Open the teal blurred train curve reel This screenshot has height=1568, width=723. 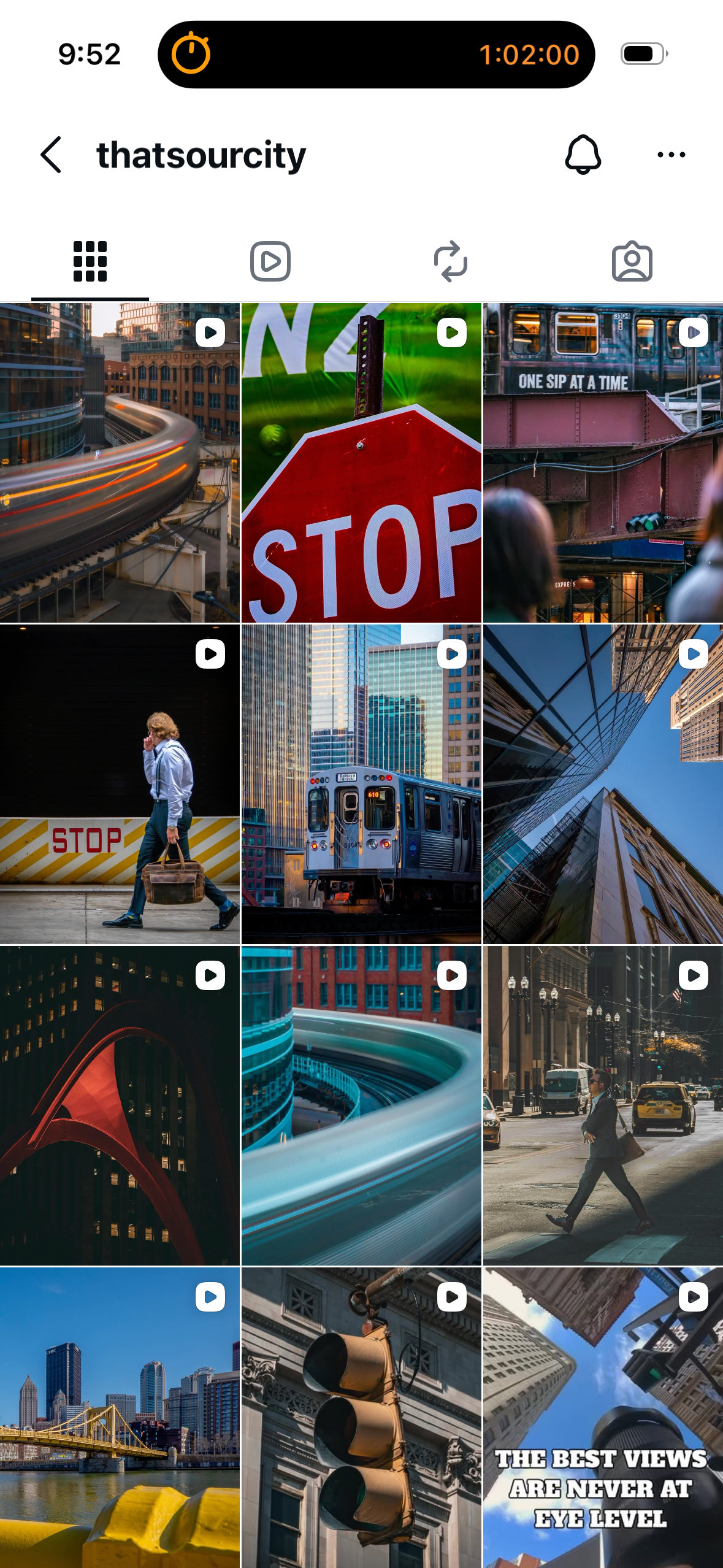tap(361, 1105)
